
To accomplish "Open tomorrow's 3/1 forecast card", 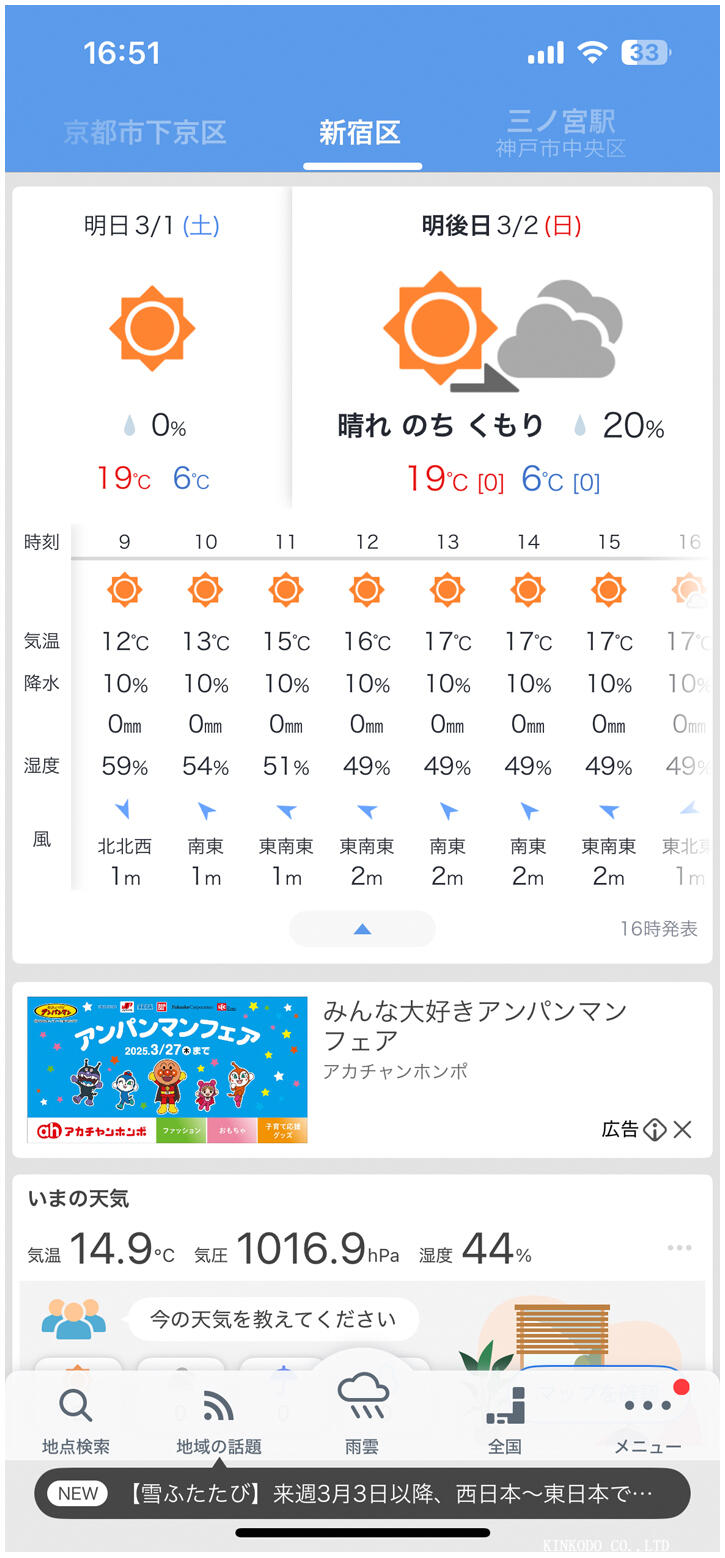I will click(151, 350).
